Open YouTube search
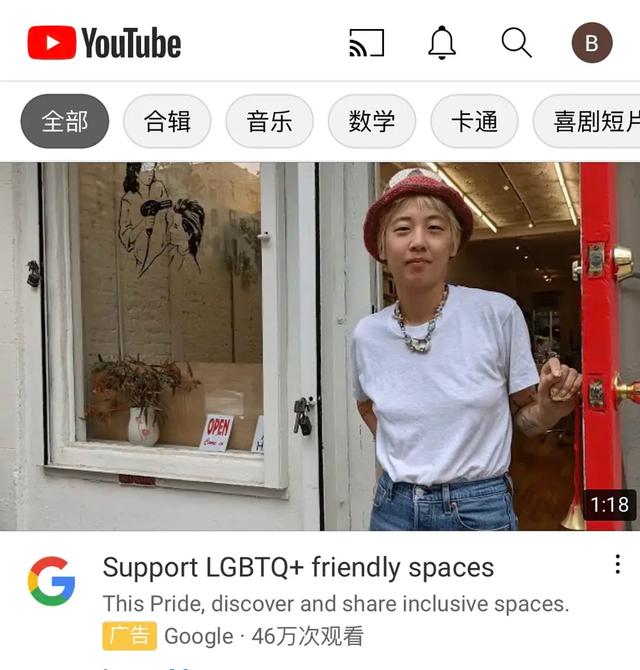640x670 pixels. click(516, 43)
